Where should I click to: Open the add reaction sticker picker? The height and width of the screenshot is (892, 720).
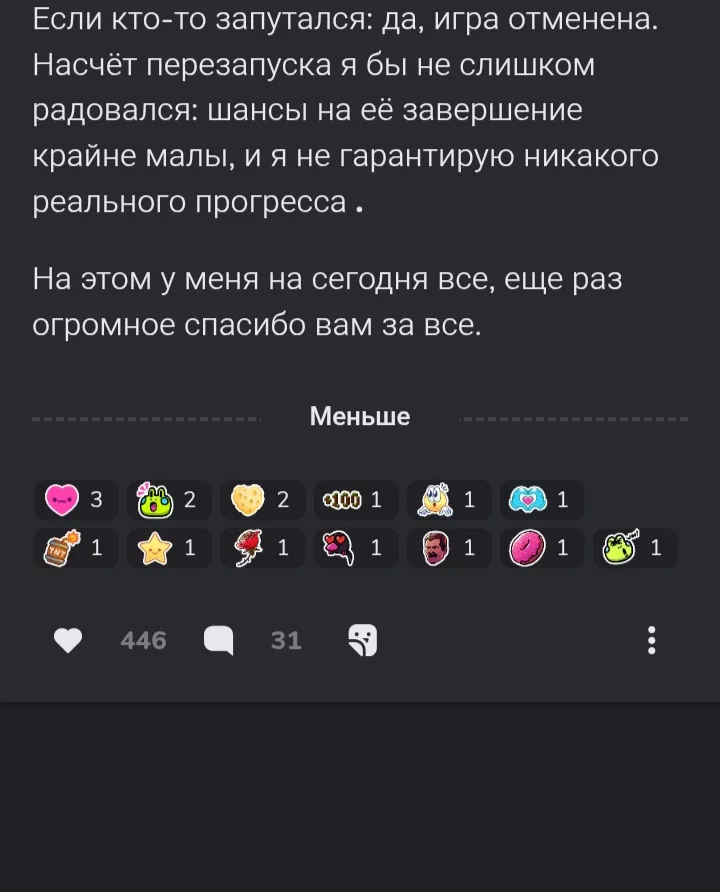click(362, 640)
